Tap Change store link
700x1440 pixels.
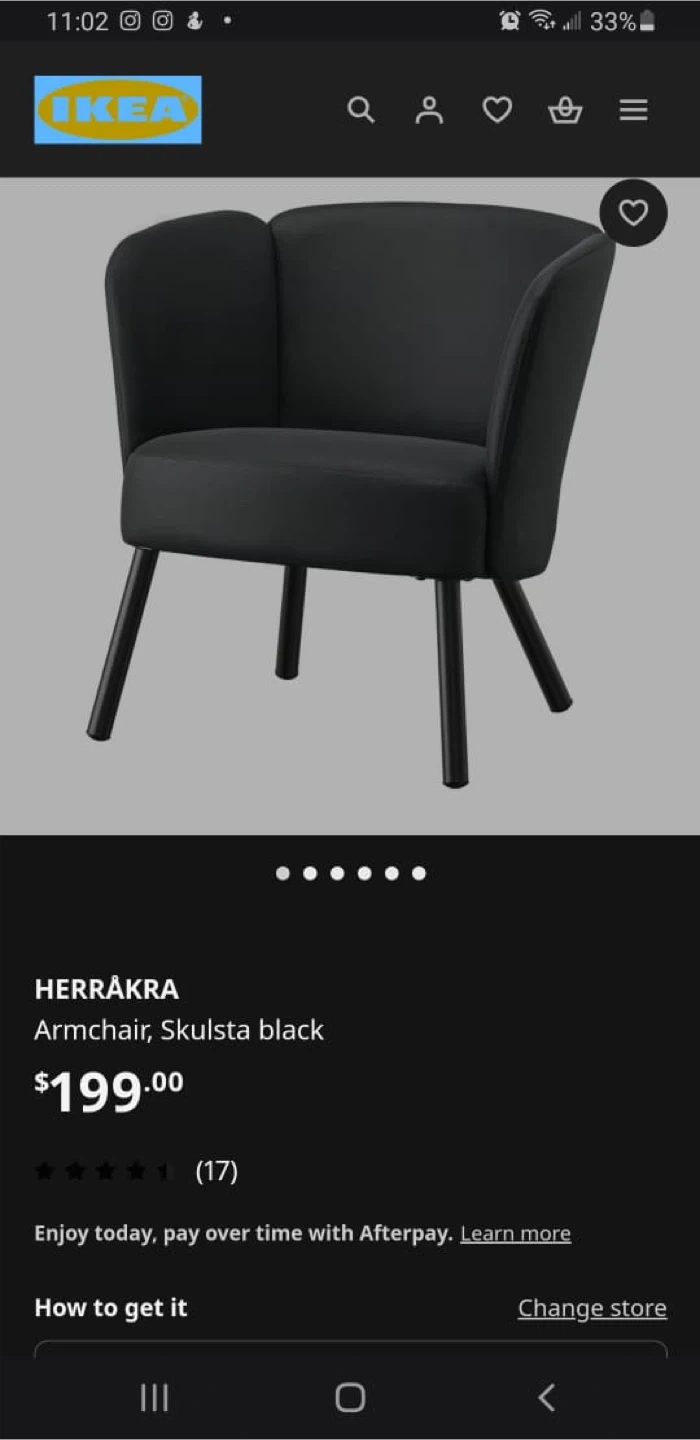(592, 1308)
